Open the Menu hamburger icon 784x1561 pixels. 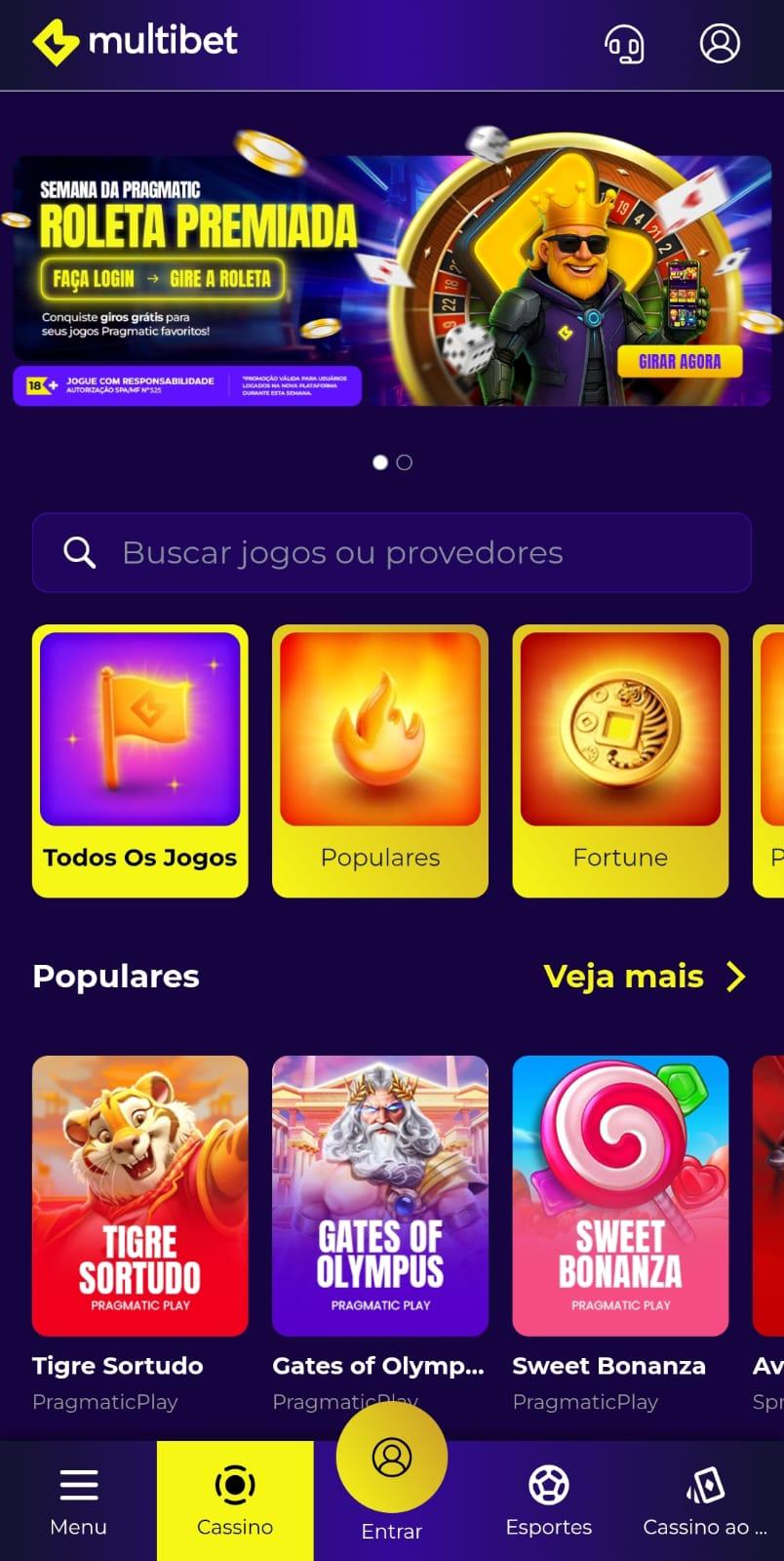(x=77, y=1485)
